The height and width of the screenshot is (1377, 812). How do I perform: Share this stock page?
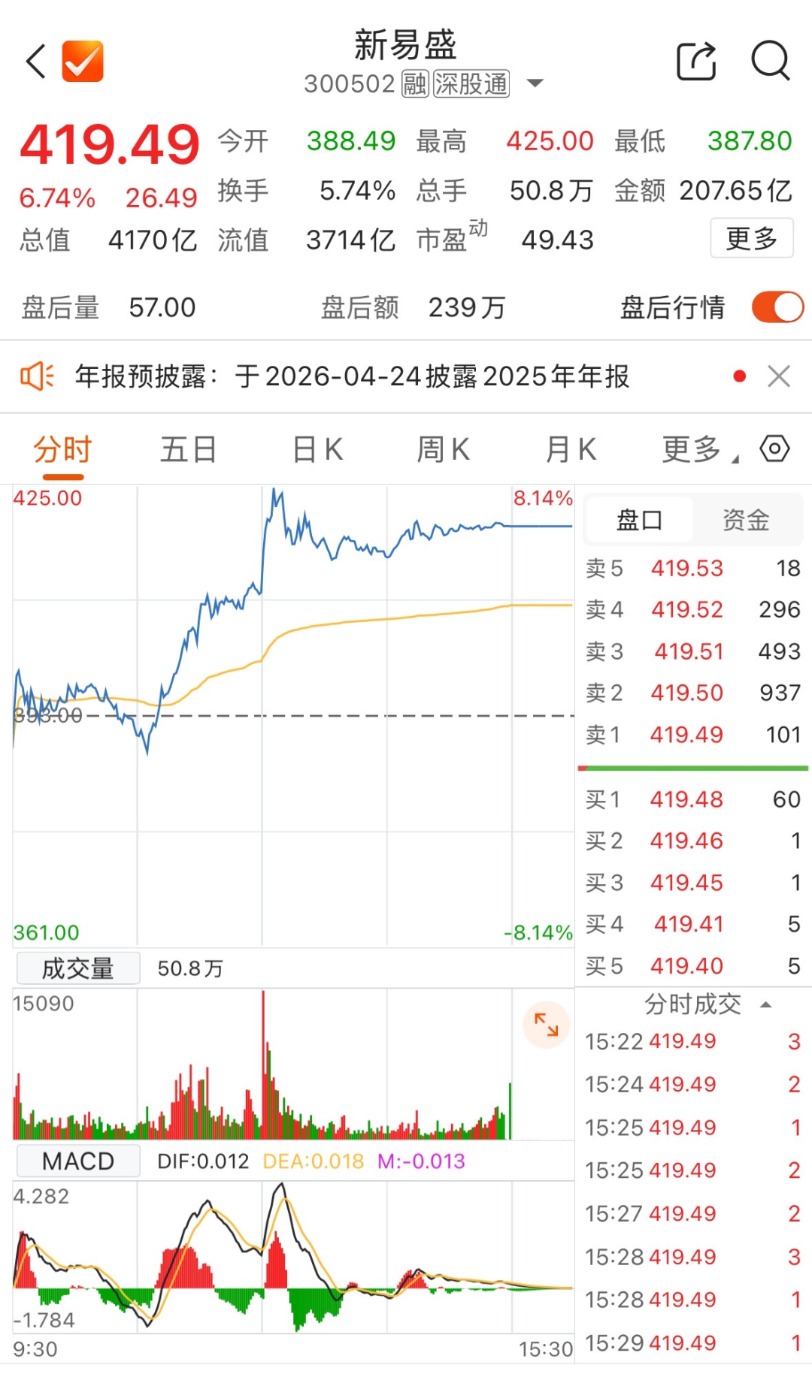(697, 62)
